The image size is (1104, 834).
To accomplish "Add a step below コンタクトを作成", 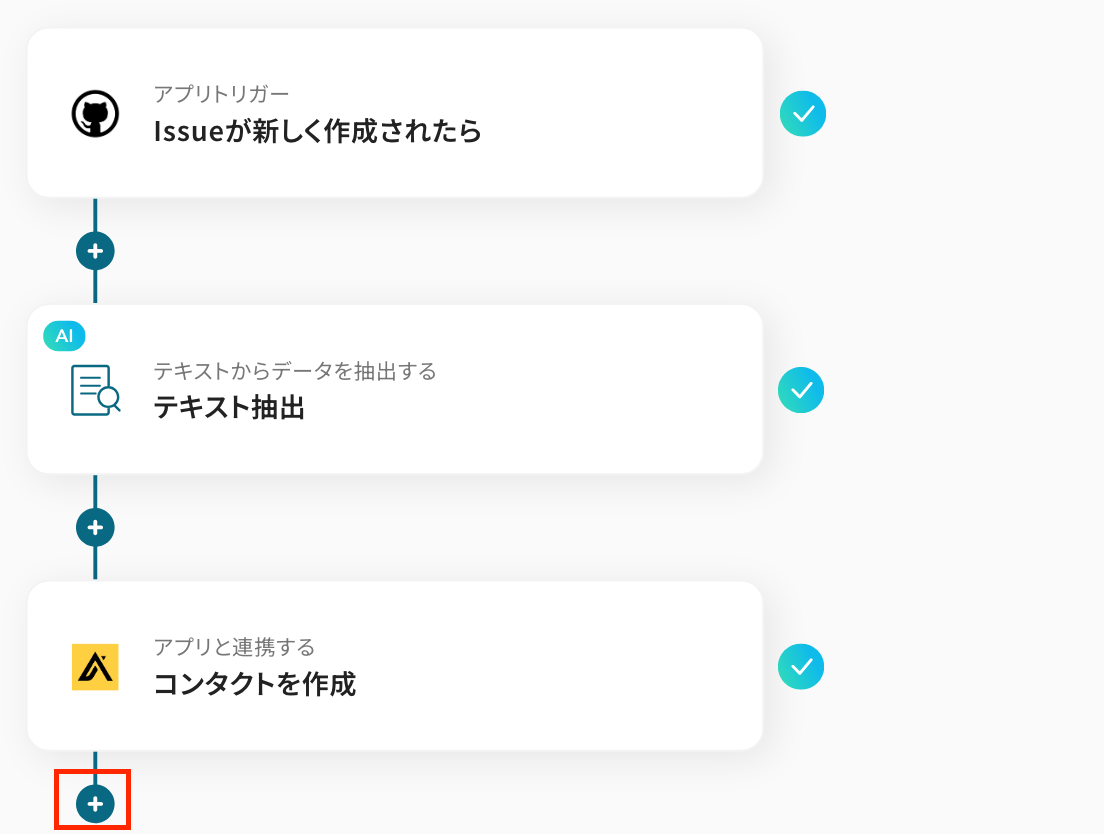I will [x=95, y=803].
